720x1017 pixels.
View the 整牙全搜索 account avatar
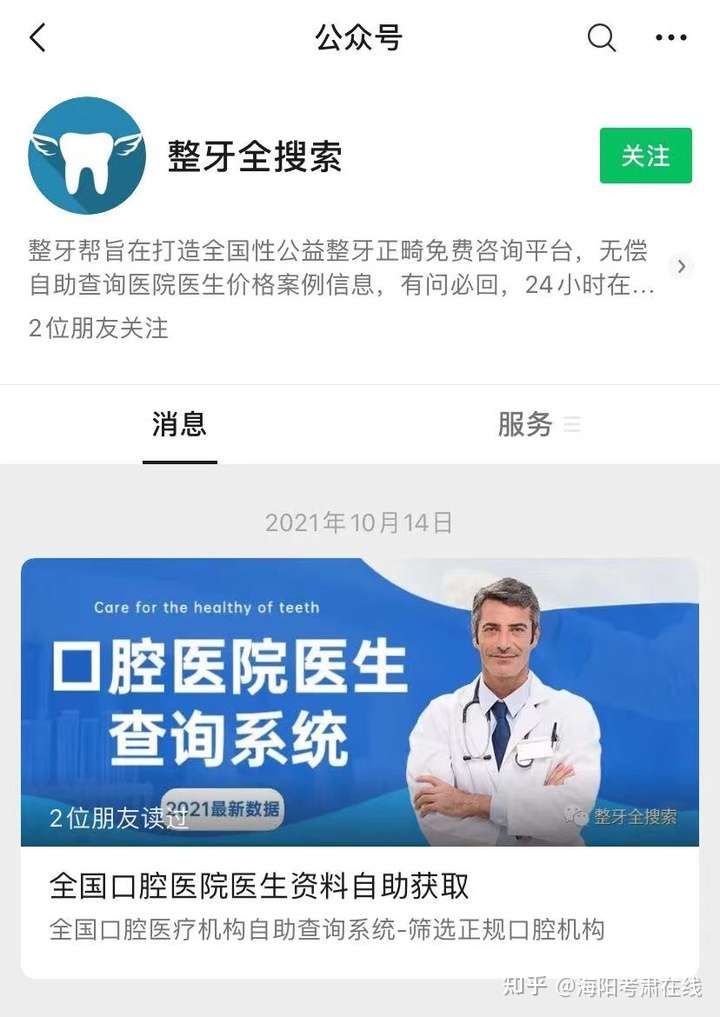(87, 156)
